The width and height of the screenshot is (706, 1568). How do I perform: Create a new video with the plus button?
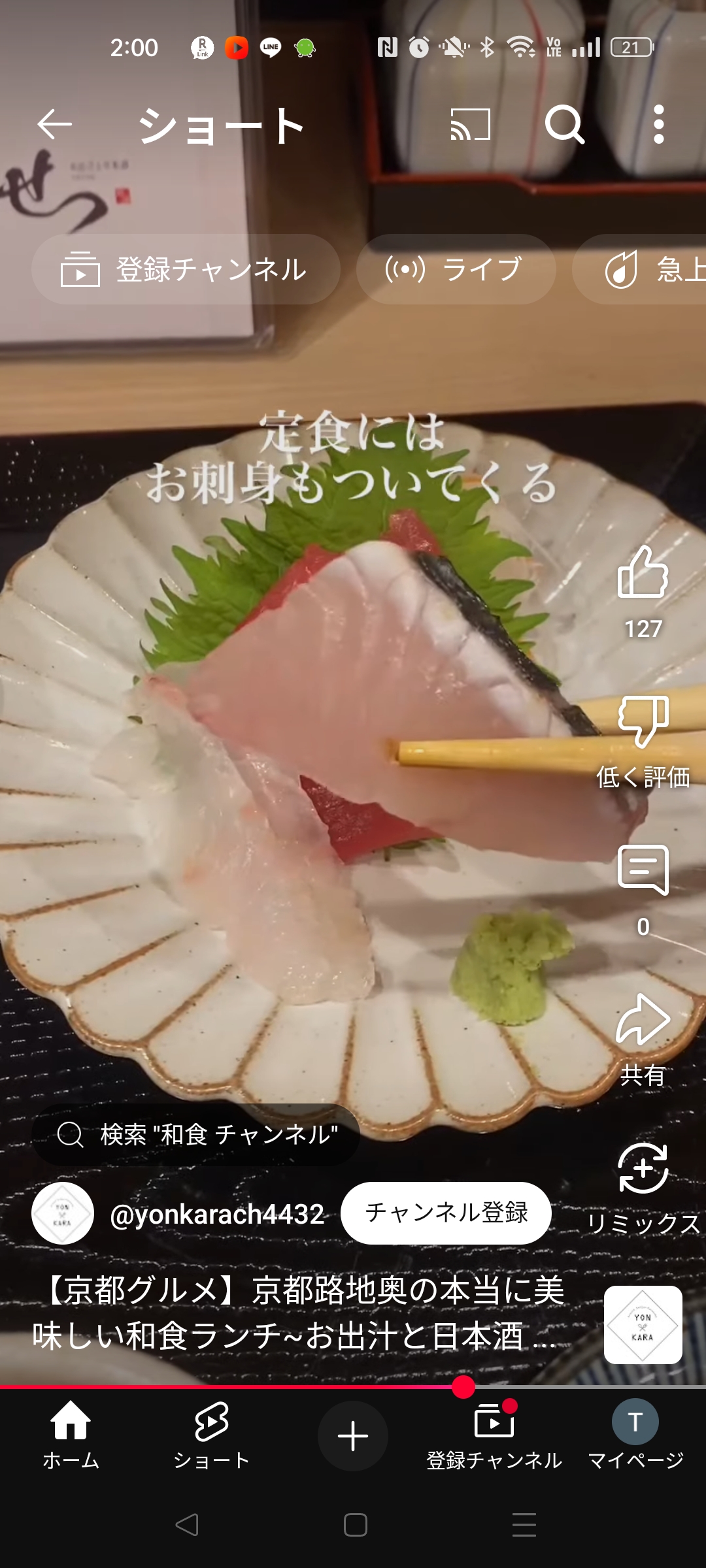[353, 1436]
